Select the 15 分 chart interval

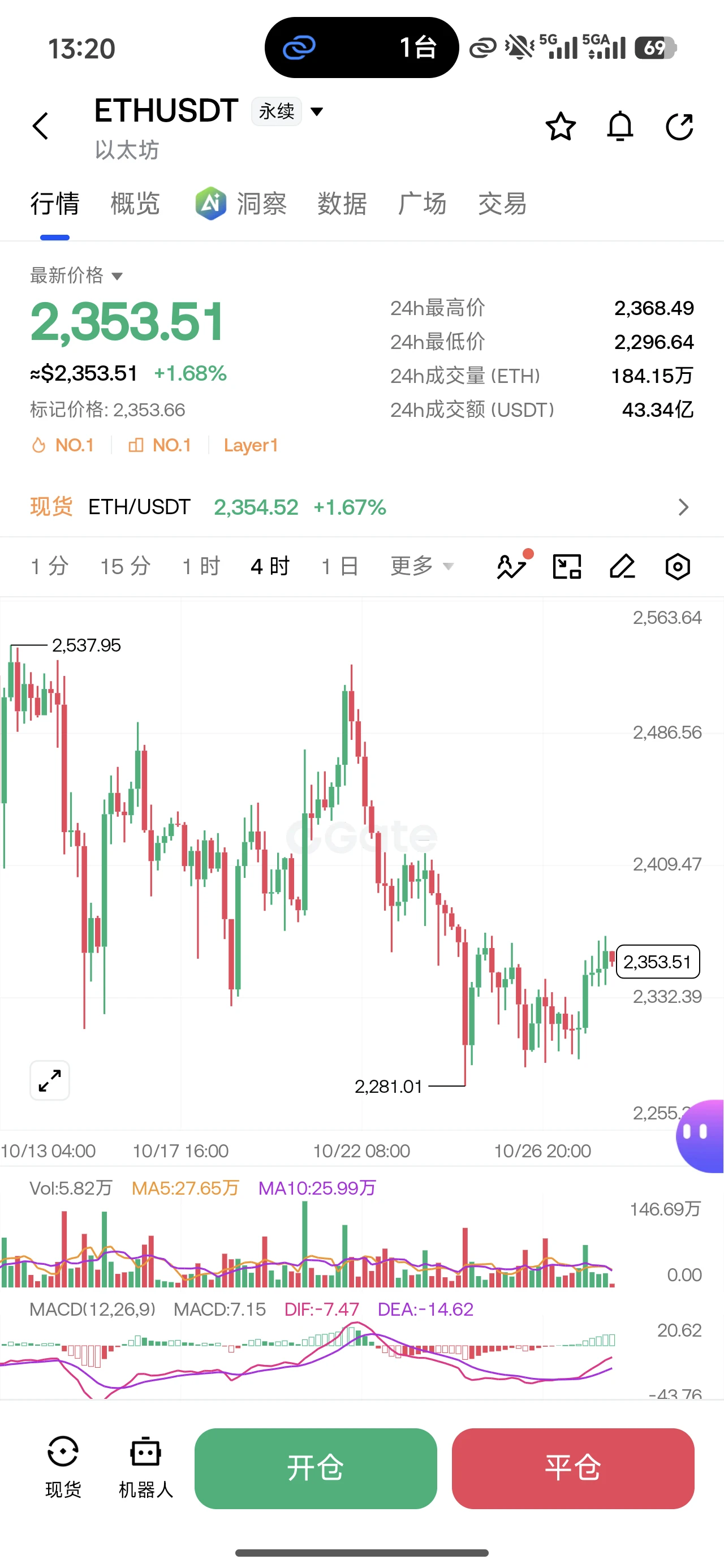(x=126, y=566)
